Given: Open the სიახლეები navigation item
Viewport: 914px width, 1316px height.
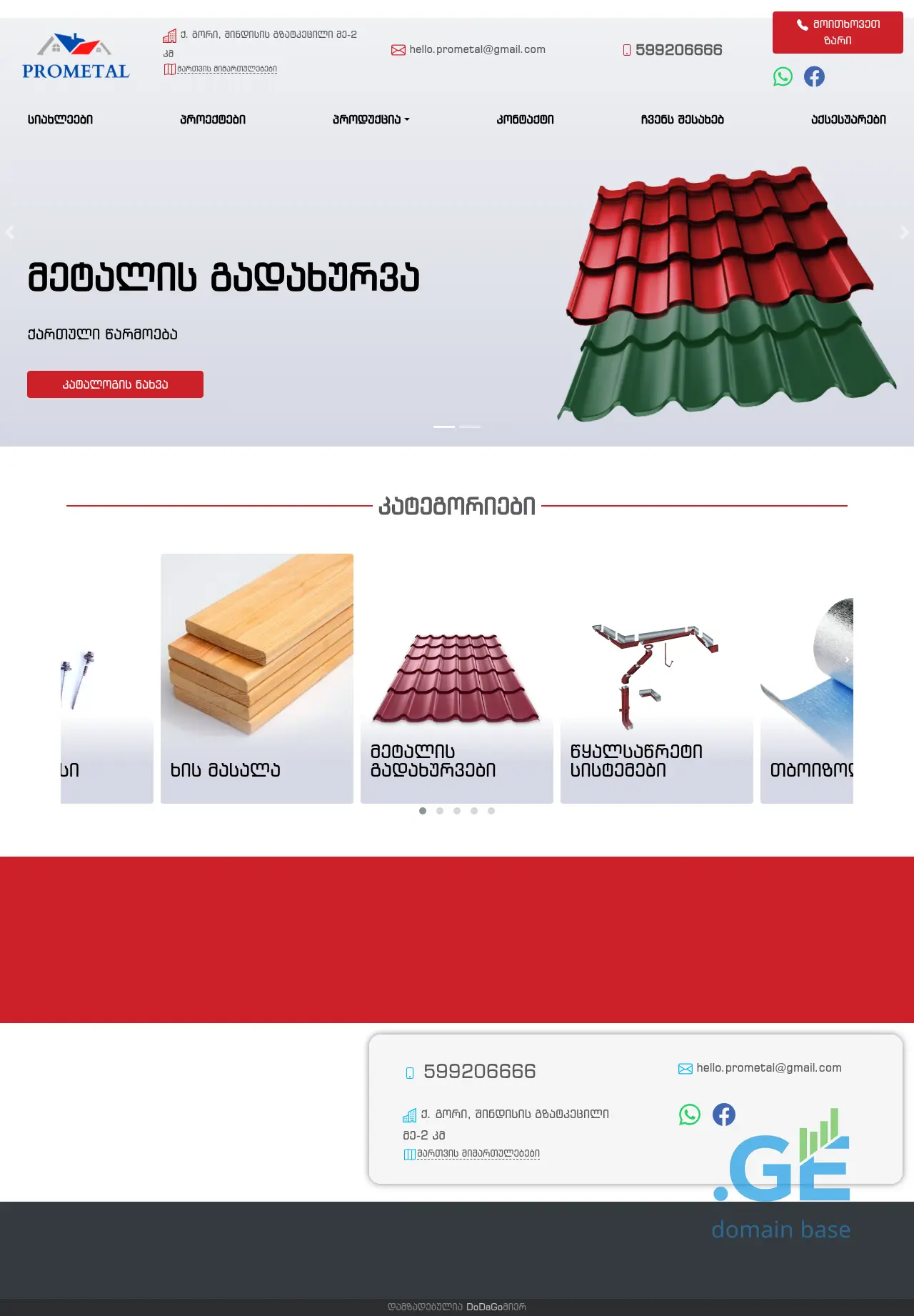Looking at the screenshot, I should [x=60, y=119].
